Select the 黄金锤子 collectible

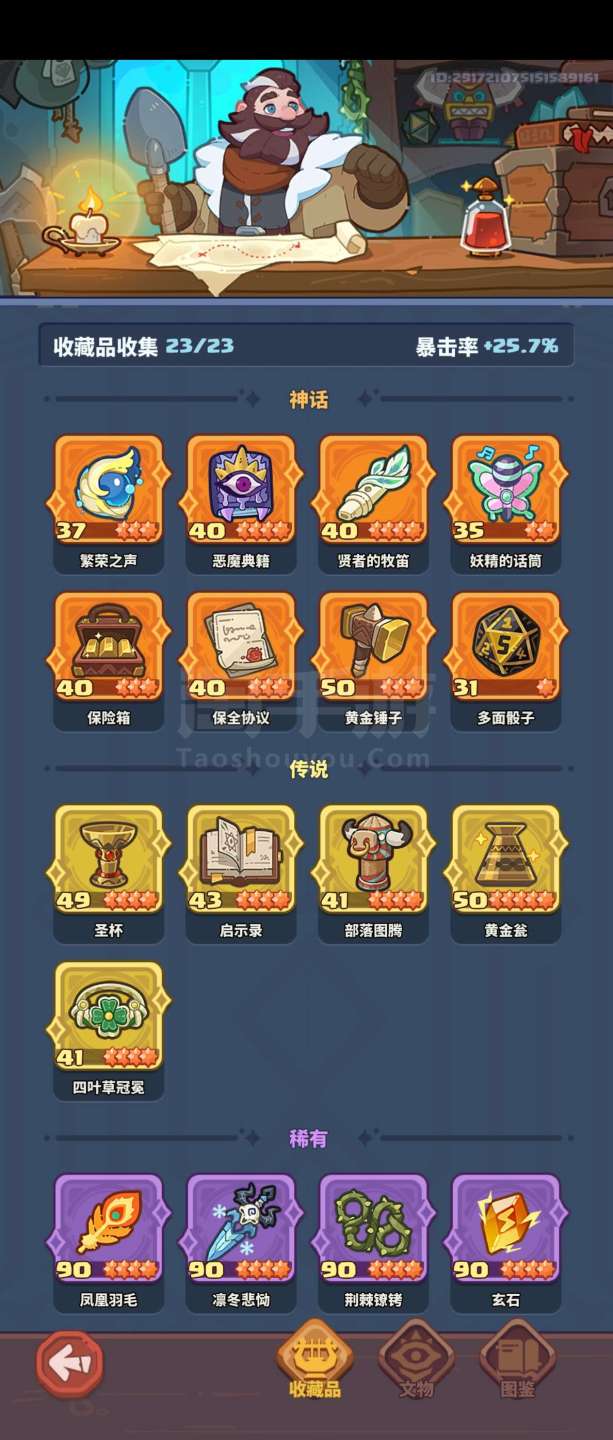point(373,647)
